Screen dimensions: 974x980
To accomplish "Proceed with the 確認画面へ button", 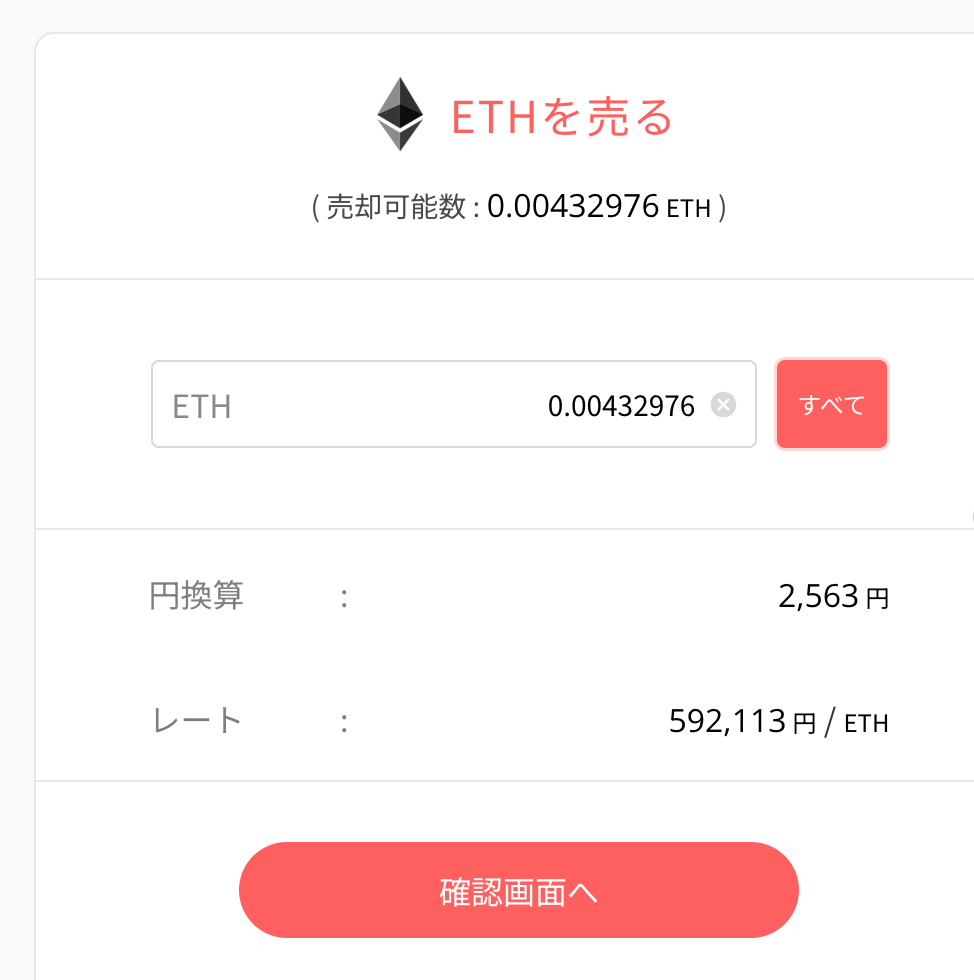I will pos(518,891).
